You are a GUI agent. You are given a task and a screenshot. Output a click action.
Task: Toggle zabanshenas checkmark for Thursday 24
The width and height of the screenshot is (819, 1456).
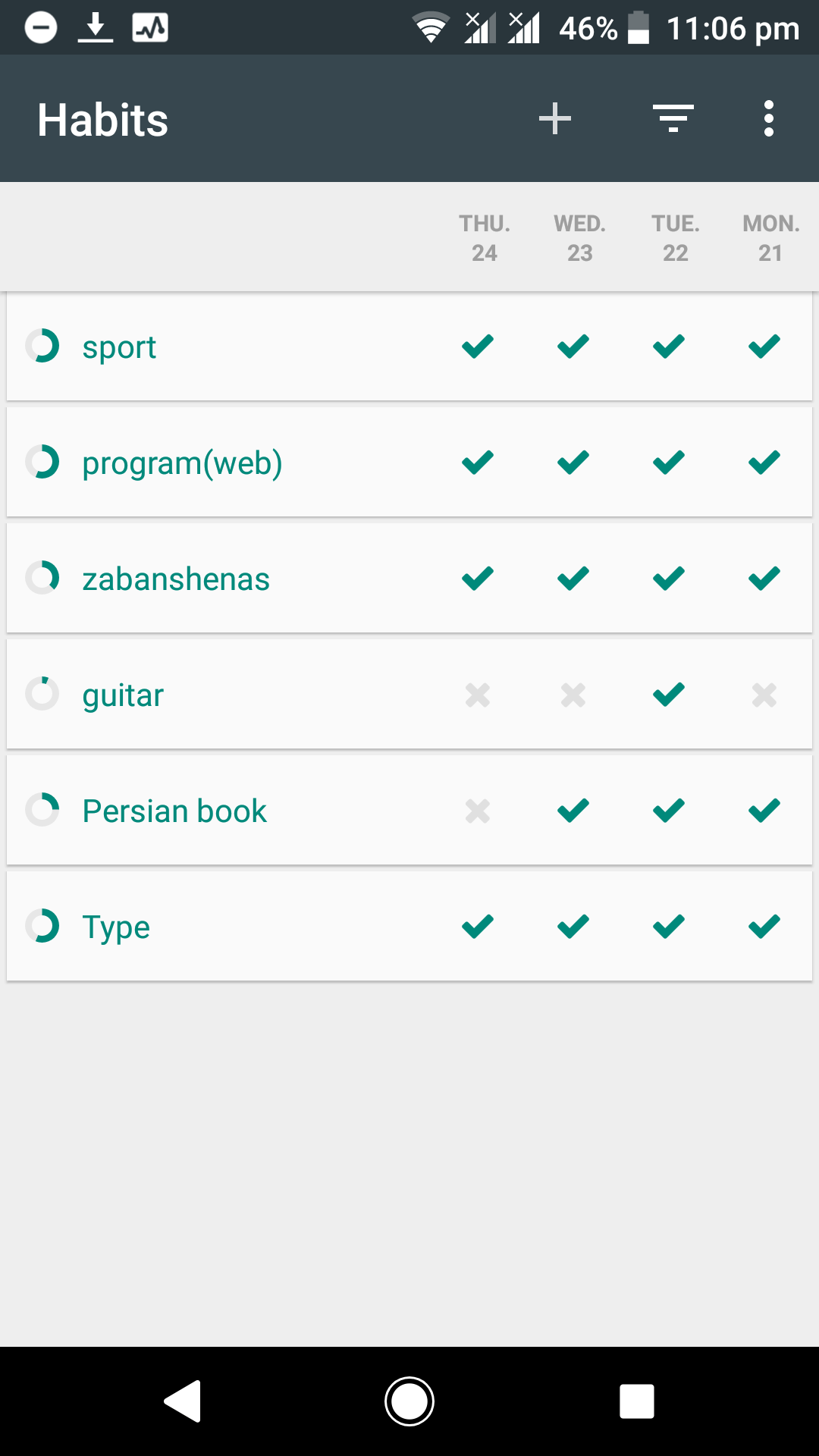[478, 579]
